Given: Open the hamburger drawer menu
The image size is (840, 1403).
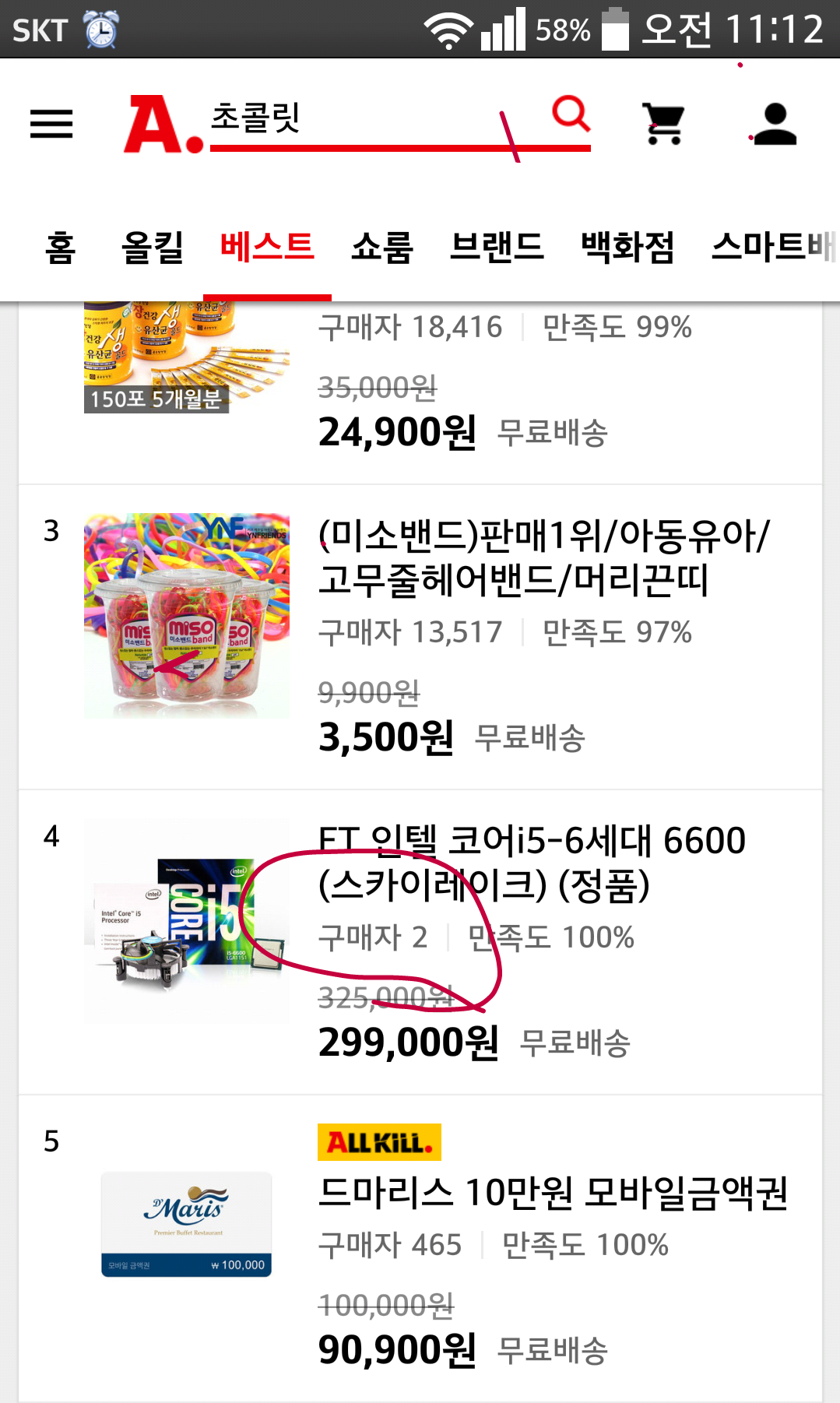Looking at the screenshot, I should coord(51,124).
